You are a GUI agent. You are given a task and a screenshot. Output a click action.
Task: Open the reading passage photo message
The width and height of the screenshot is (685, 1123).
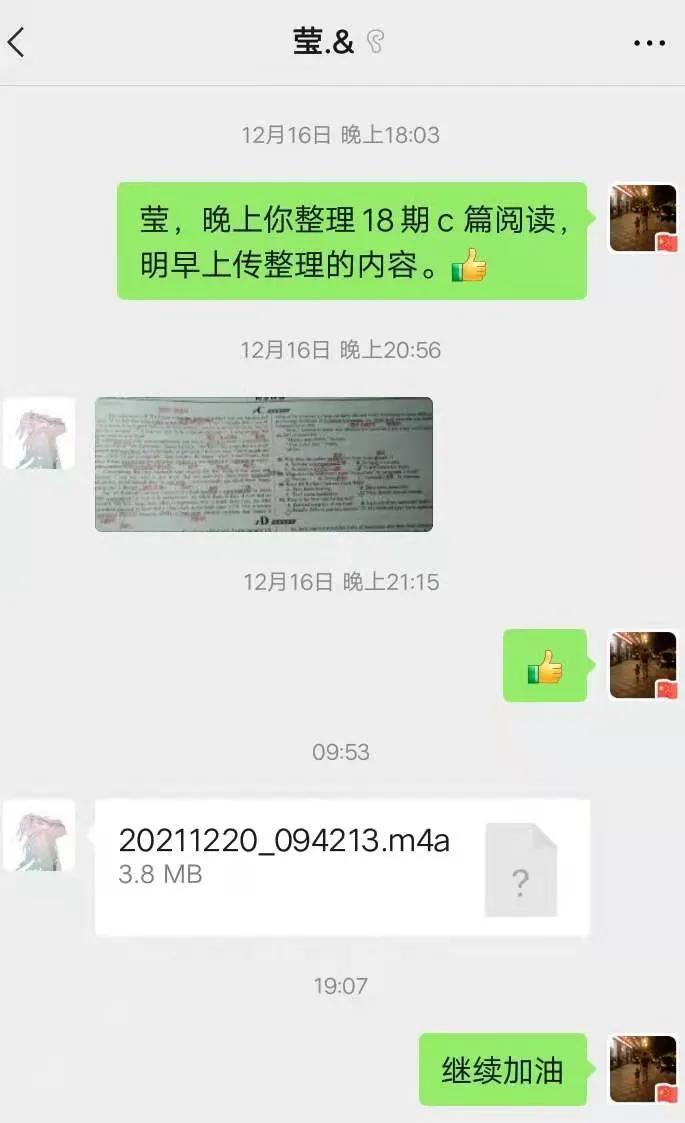(264, 464)
